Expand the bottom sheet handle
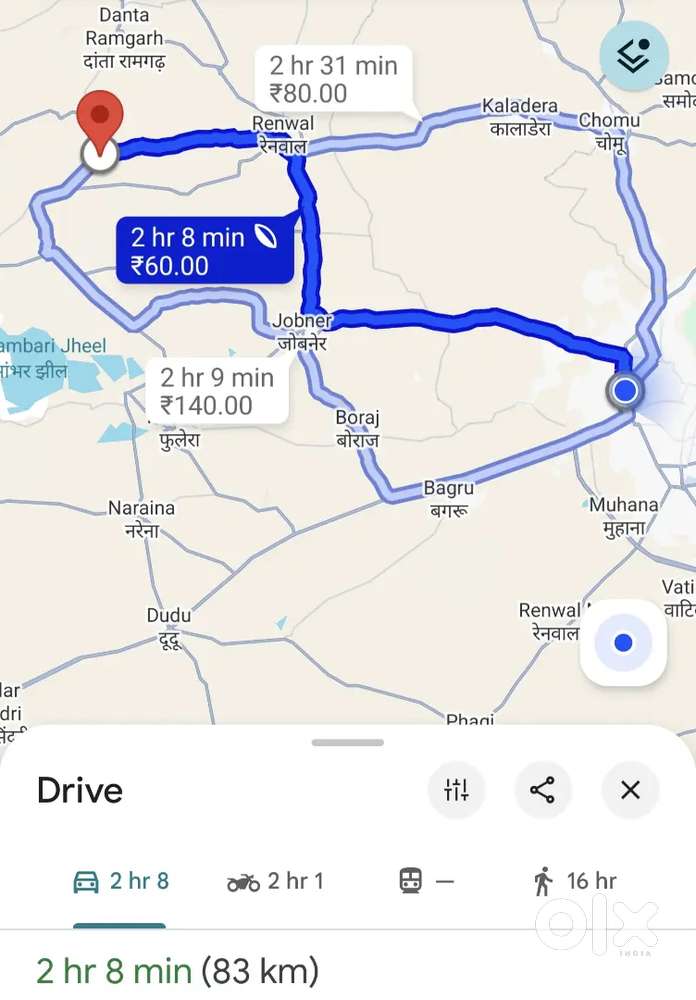 [347, 743]
